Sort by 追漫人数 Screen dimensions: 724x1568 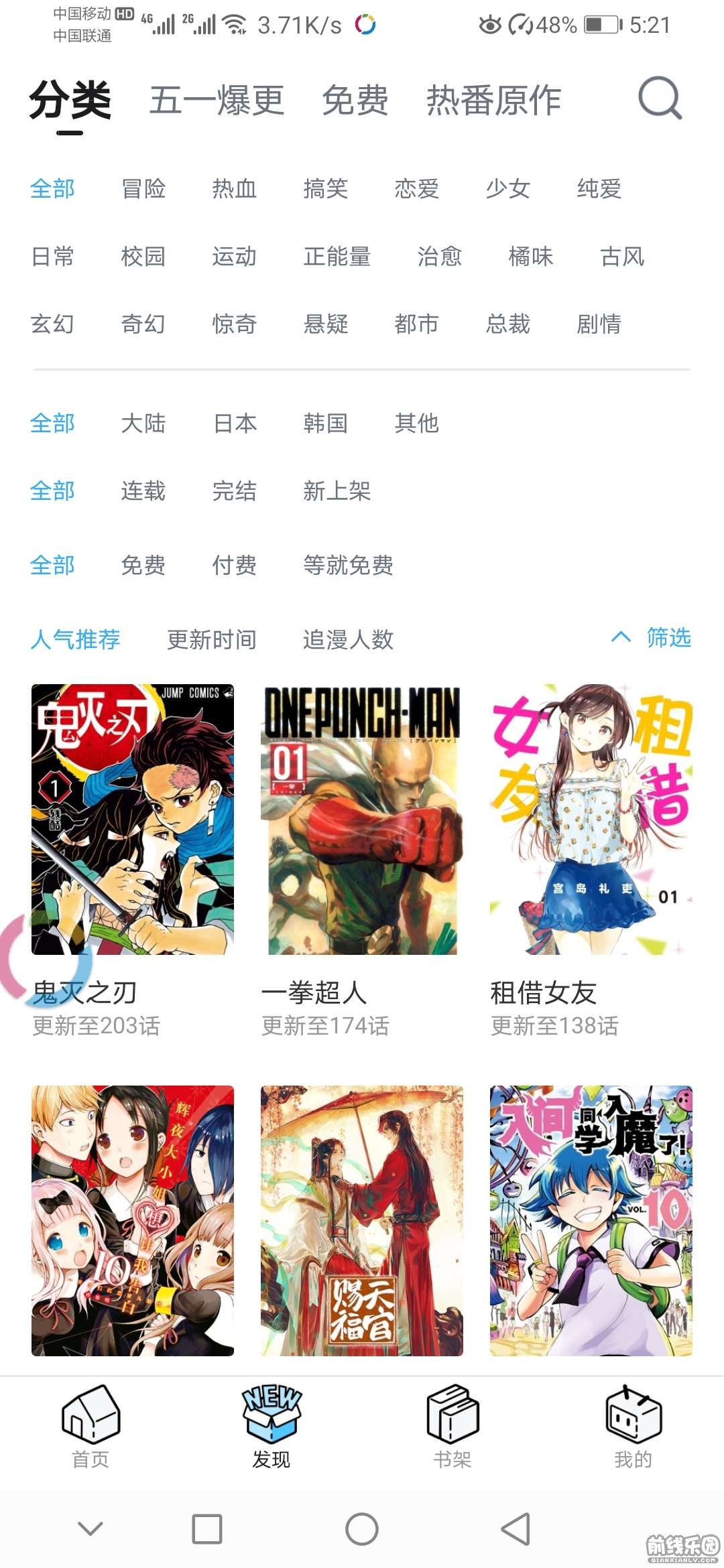click(348, 640)
